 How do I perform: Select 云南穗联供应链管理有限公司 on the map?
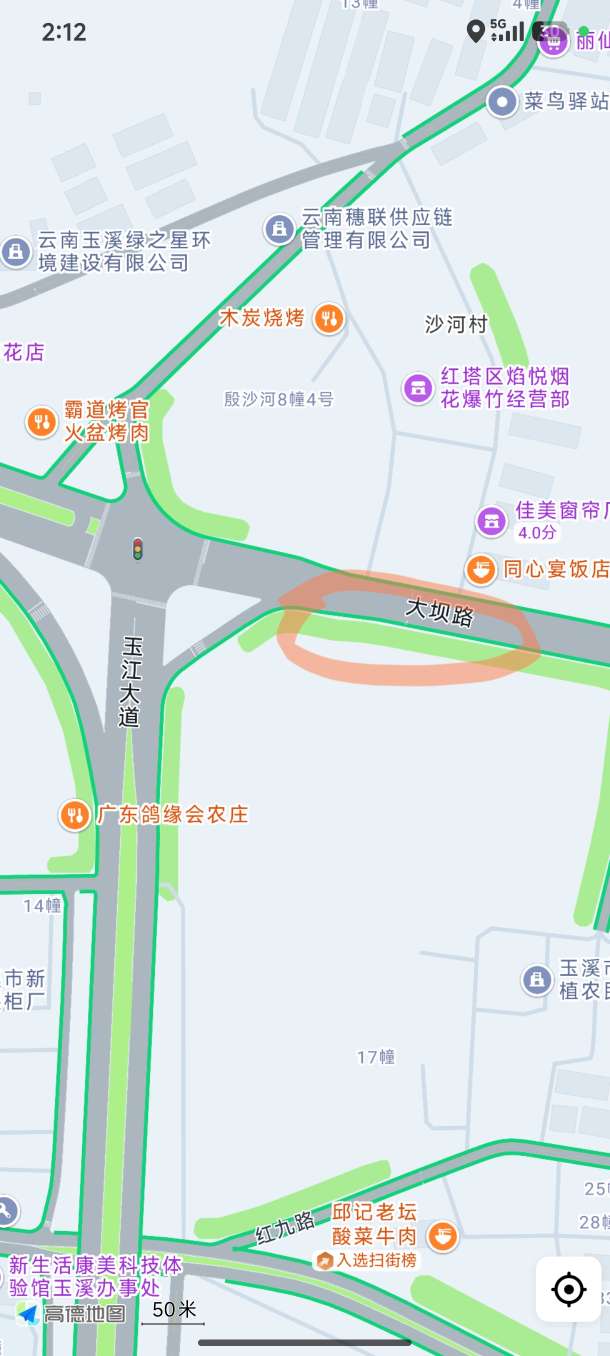278,229
